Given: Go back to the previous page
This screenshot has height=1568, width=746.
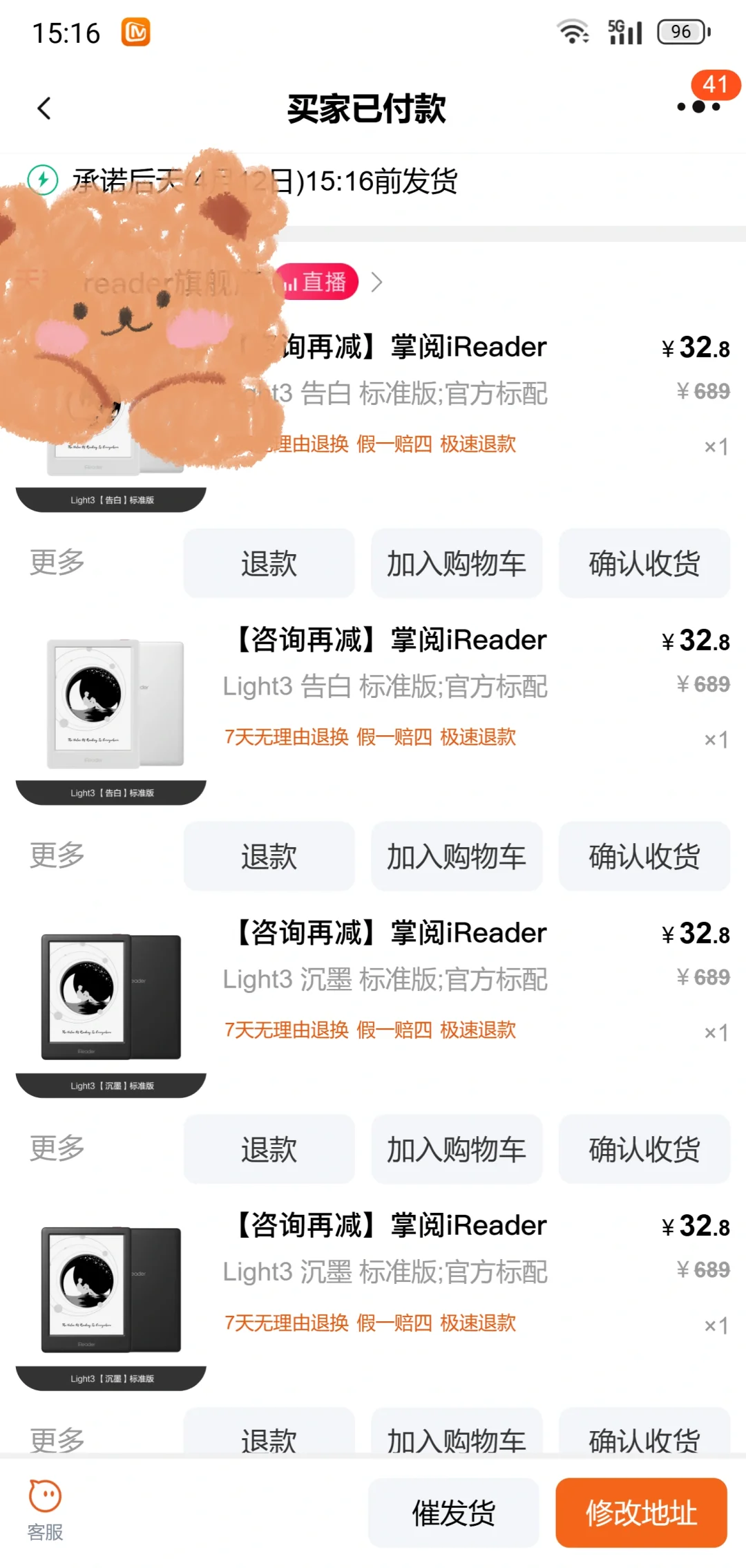Looking at the screenshot, I should (44, 108).
